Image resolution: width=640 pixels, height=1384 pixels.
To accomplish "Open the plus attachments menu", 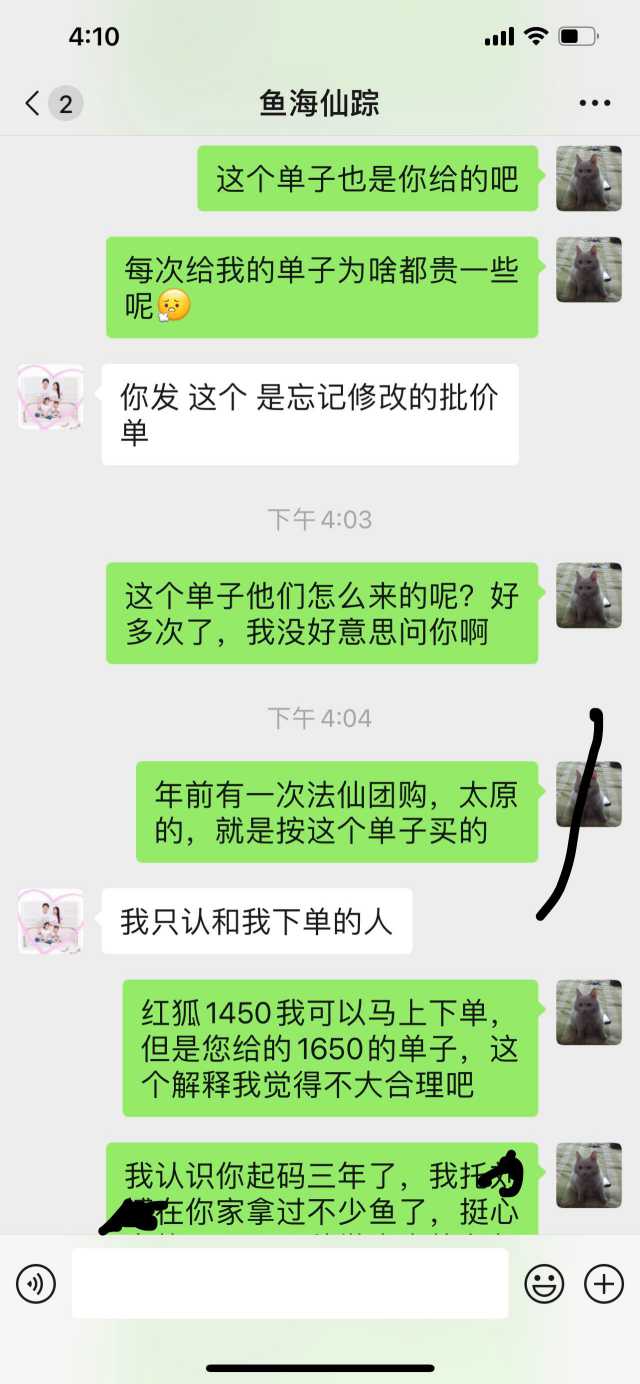I will click(604, 1283).
